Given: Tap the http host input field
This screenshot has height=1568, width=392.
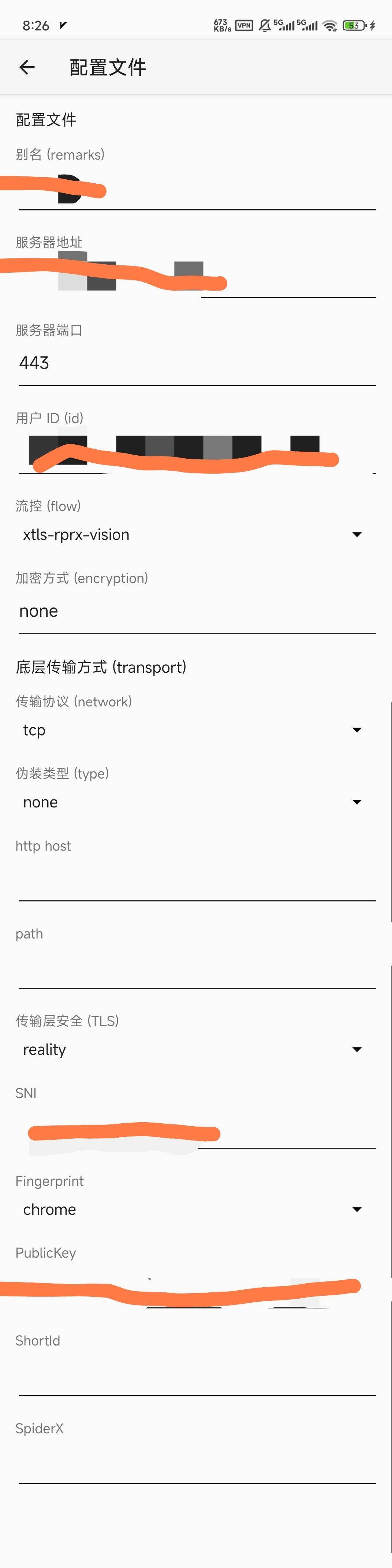Looking at the screenshot, I should [x=197, y=880].
